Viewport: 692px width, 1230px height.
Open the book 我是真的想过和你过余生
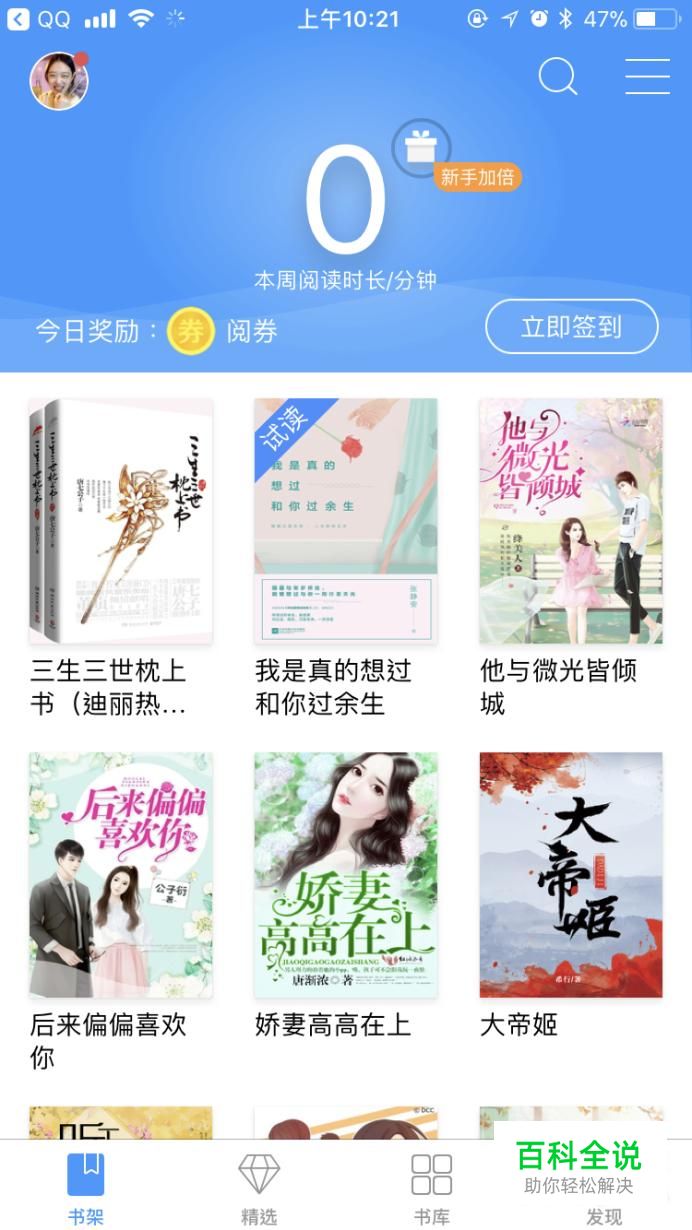[x=346, y=521]
